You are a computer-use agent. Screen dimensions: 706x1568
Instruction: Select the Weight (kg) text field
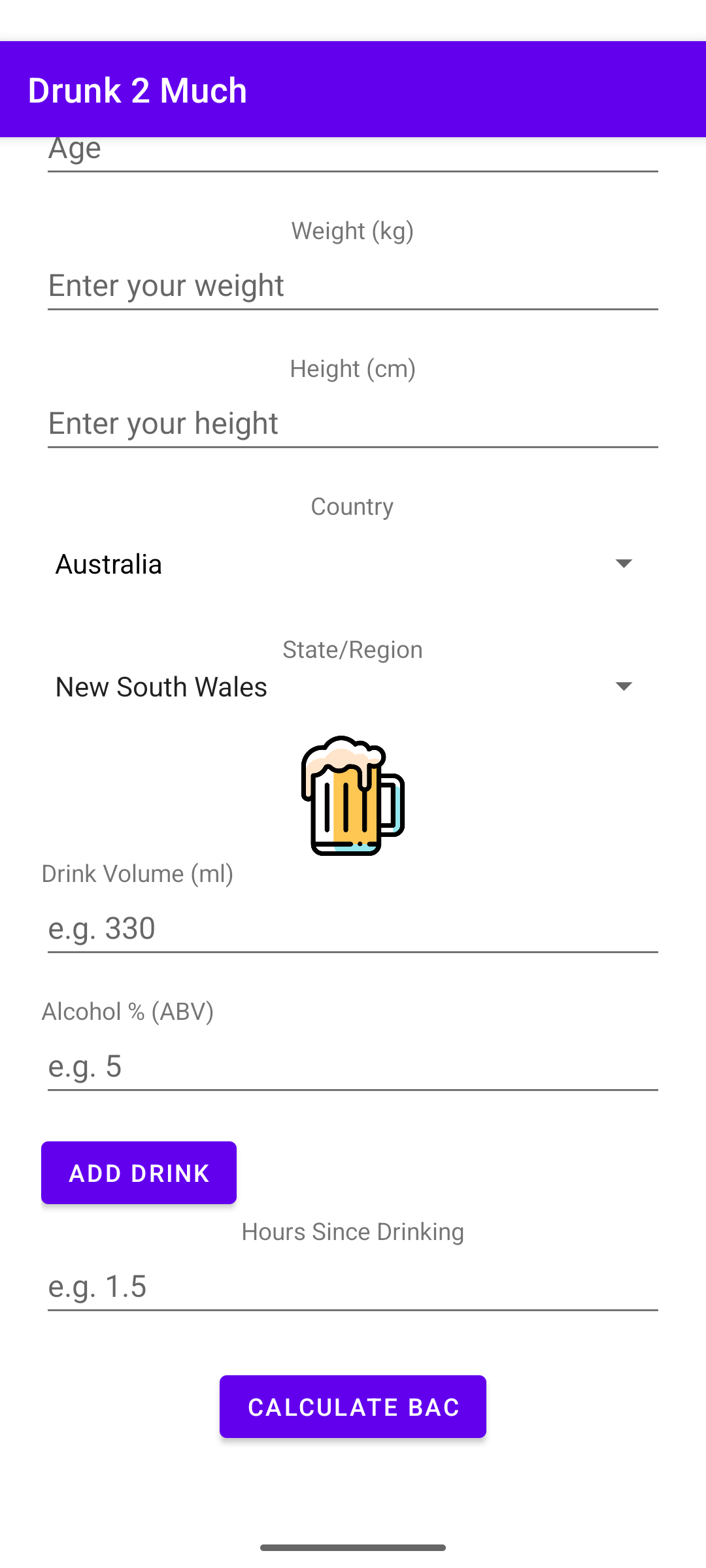353,286
